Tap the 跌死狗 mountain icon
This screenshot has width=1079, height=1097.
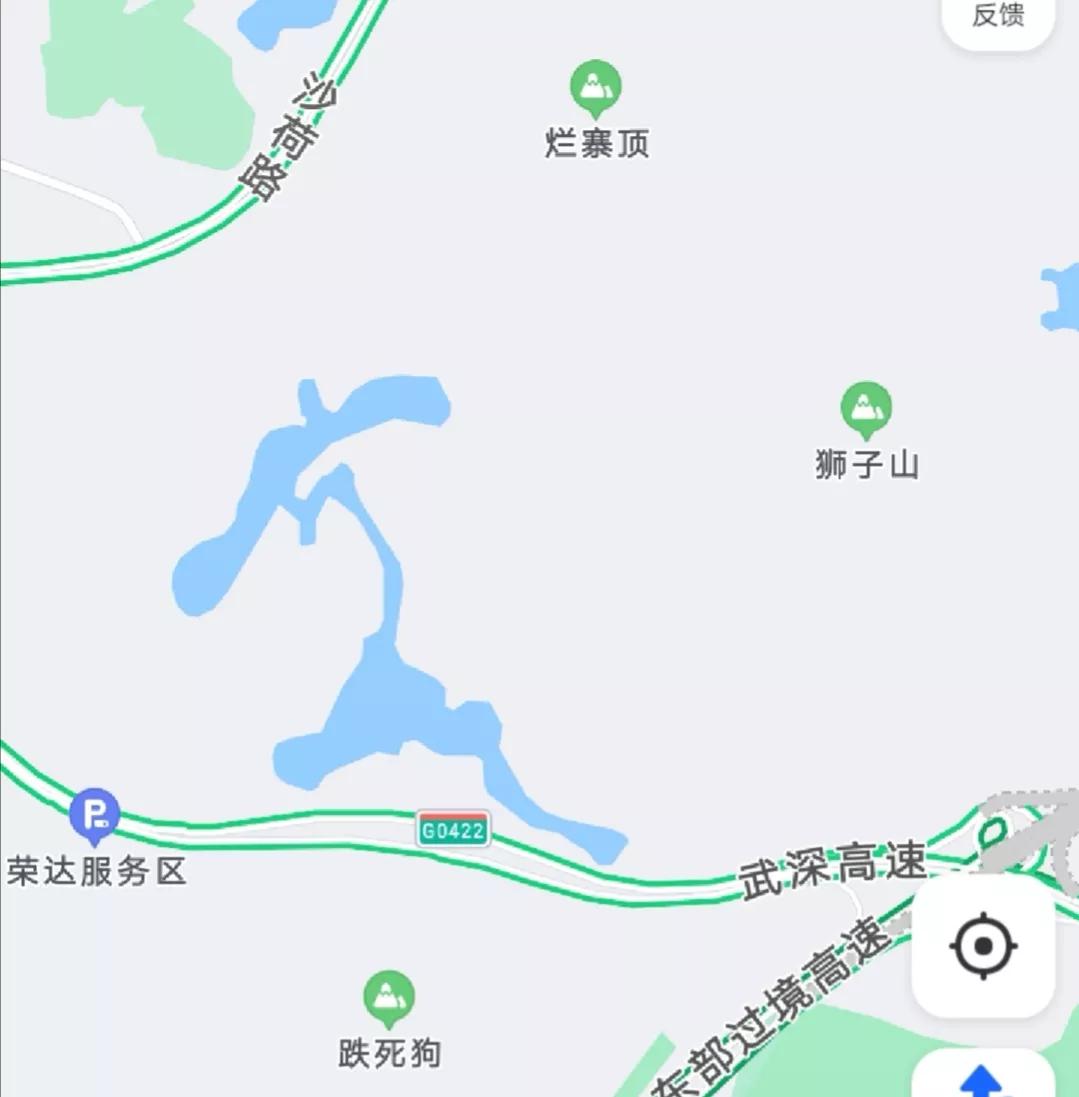[x=390, y=995]
